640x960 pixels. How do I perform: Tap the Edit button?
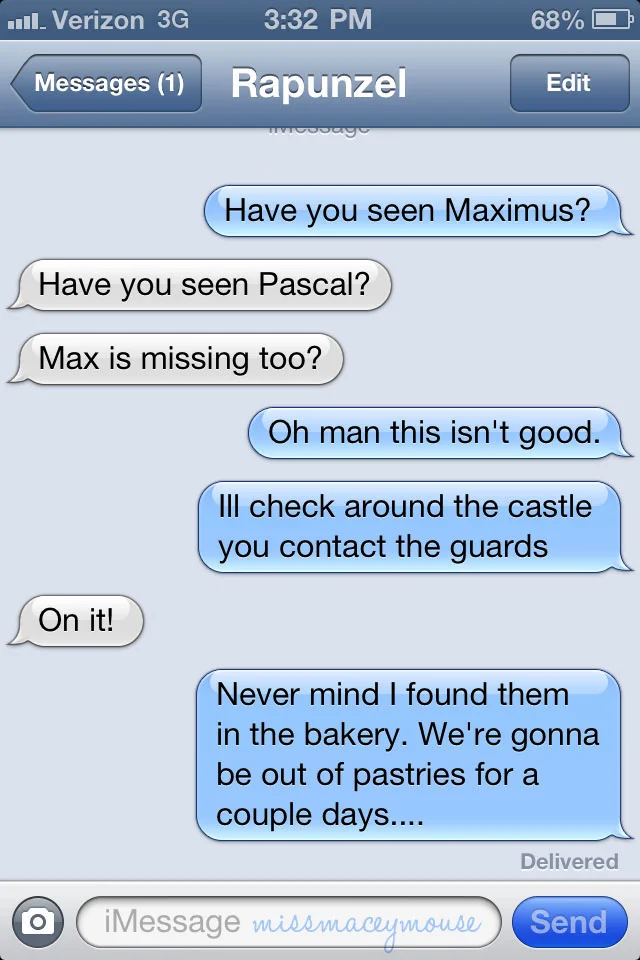point(569,83)
